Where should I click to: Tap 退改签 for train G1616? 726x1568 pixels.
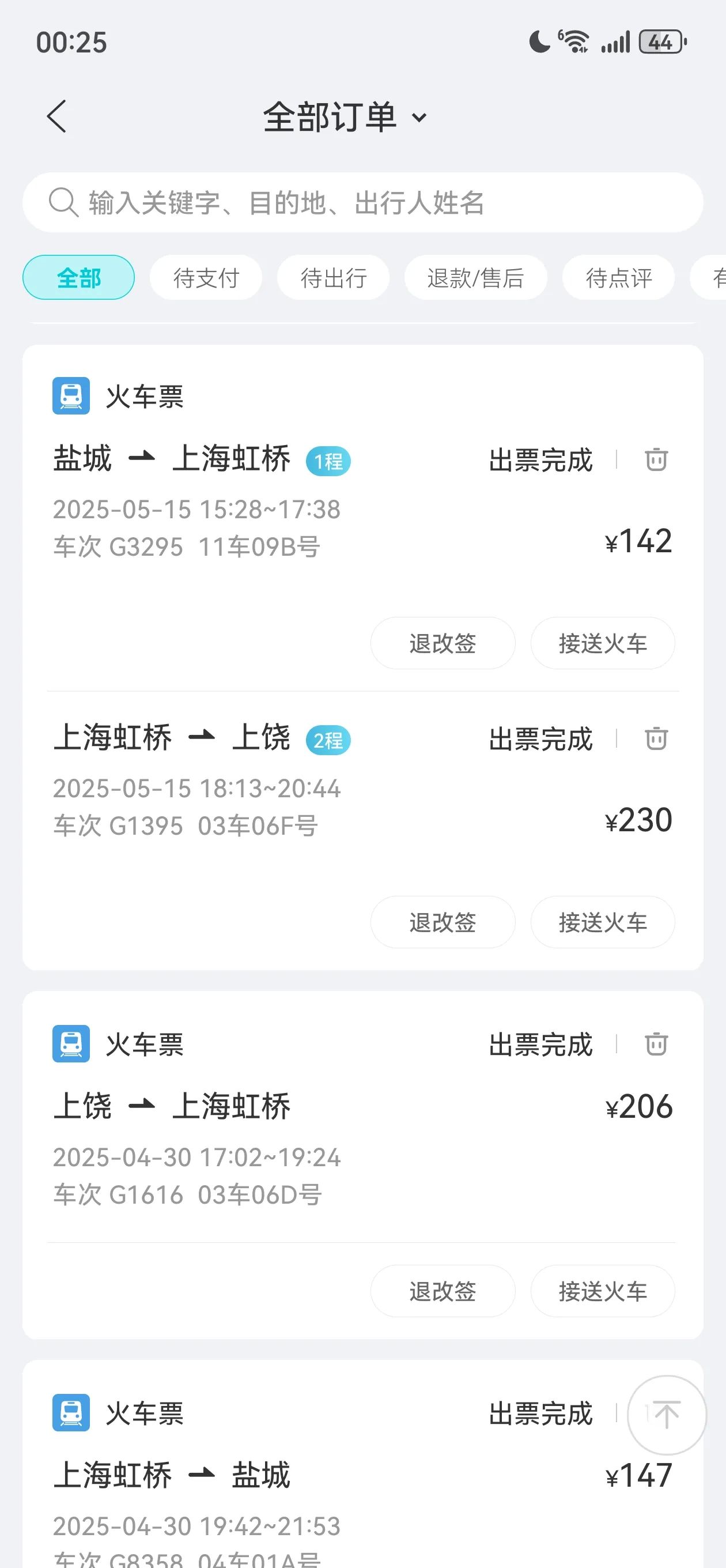point(443,1291)
